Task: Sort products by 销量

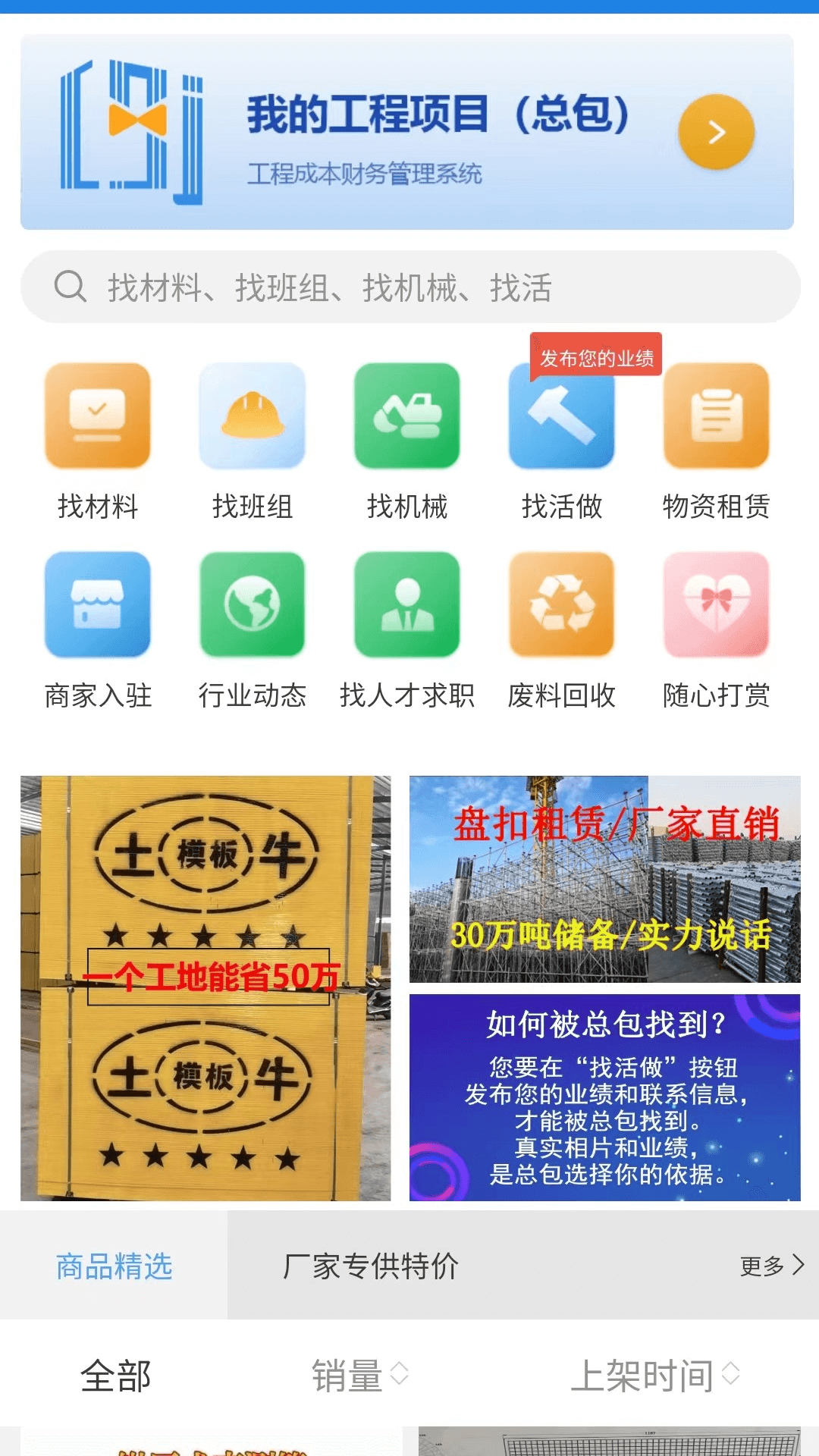Action: [x=359, y=1375]
